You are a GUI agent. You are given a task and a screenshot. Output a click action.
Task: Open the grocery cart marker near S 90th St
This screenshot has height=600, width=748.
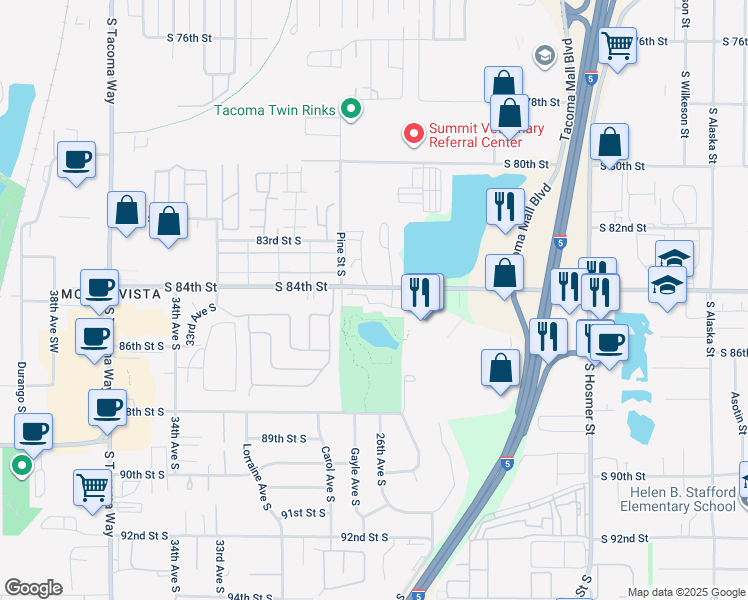(x=92, y=489)
